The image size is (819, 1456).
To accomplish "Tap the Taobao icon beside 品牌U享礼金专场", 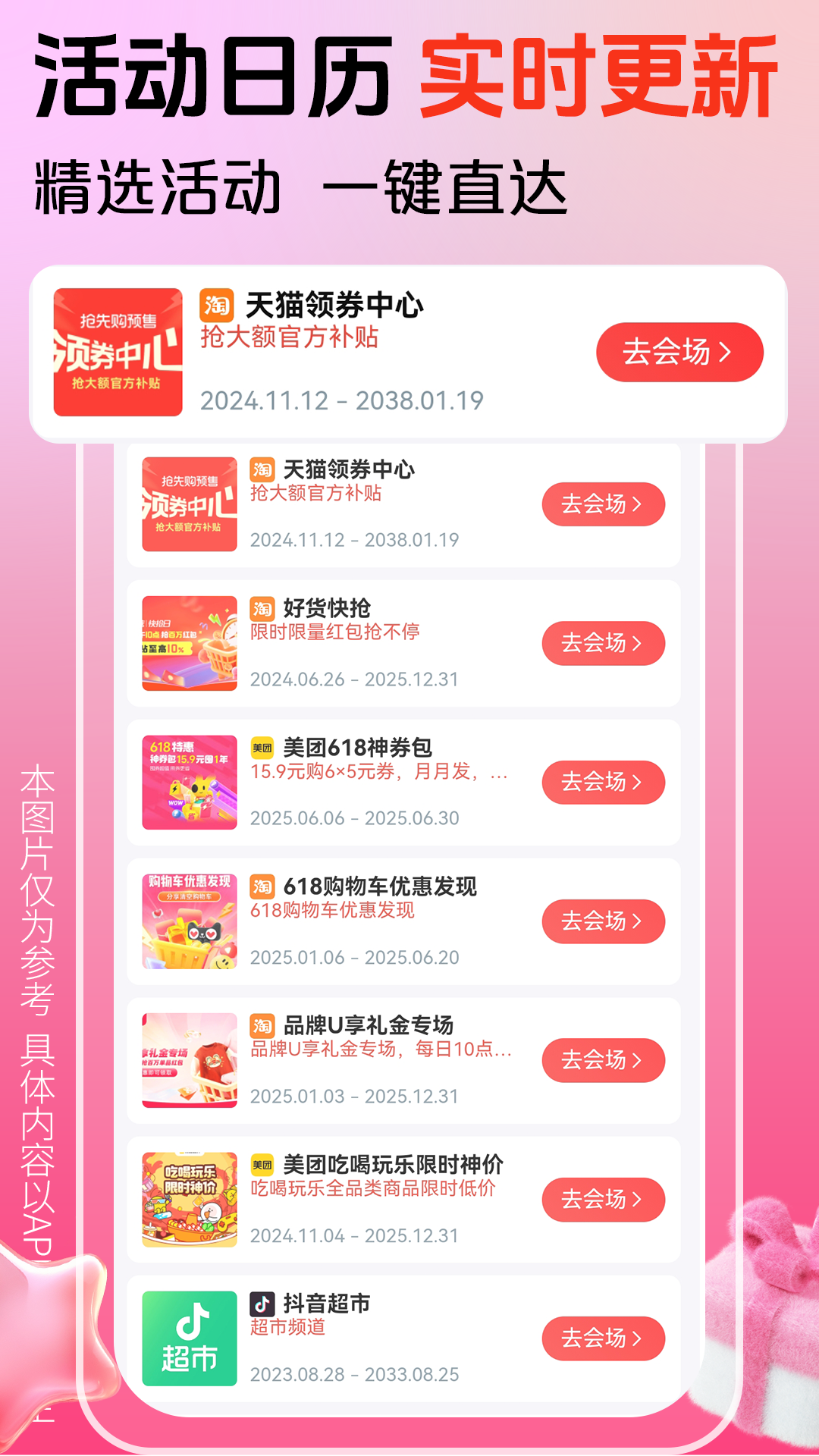I will pyautogui.click(x=262, y=1025).
